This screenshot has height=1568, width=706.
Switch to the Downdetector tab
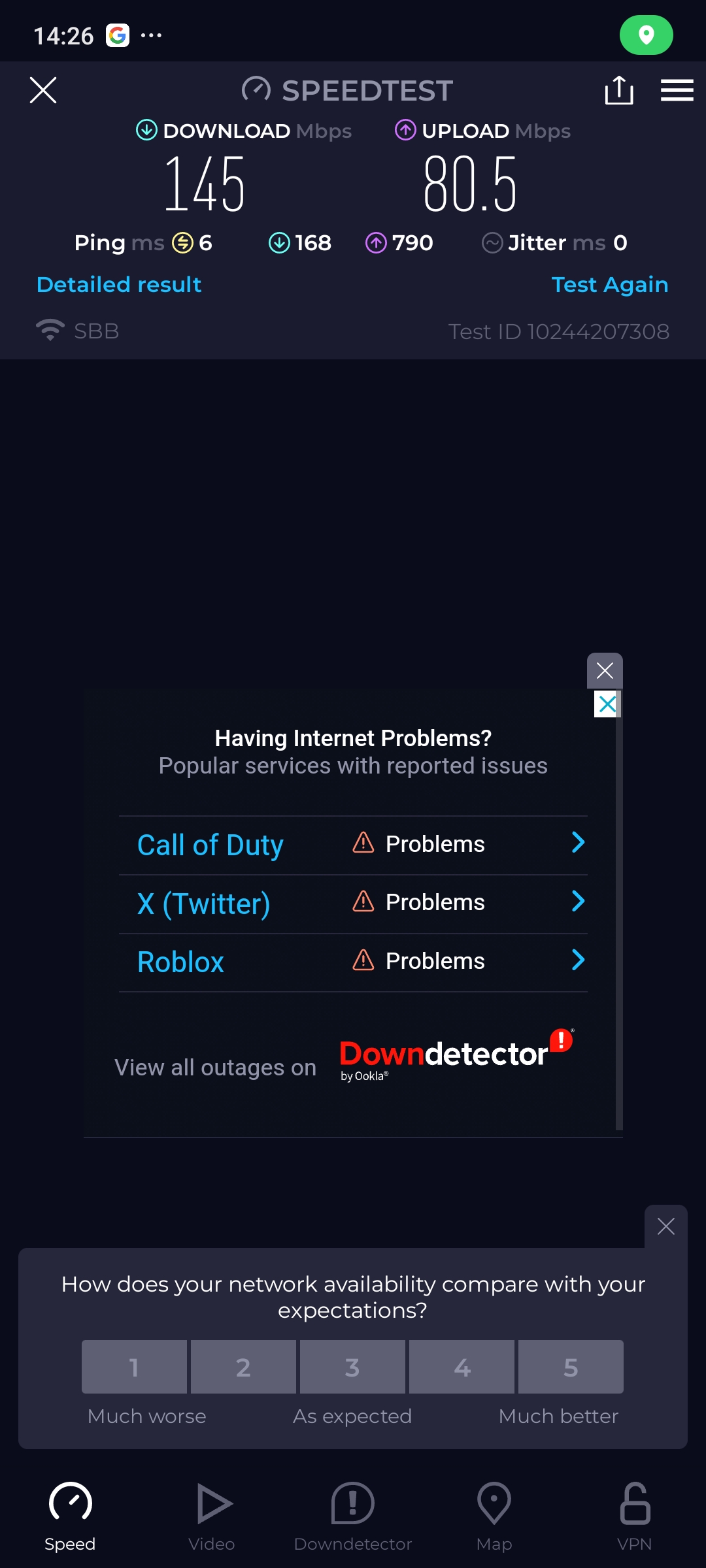(353, 1516)
